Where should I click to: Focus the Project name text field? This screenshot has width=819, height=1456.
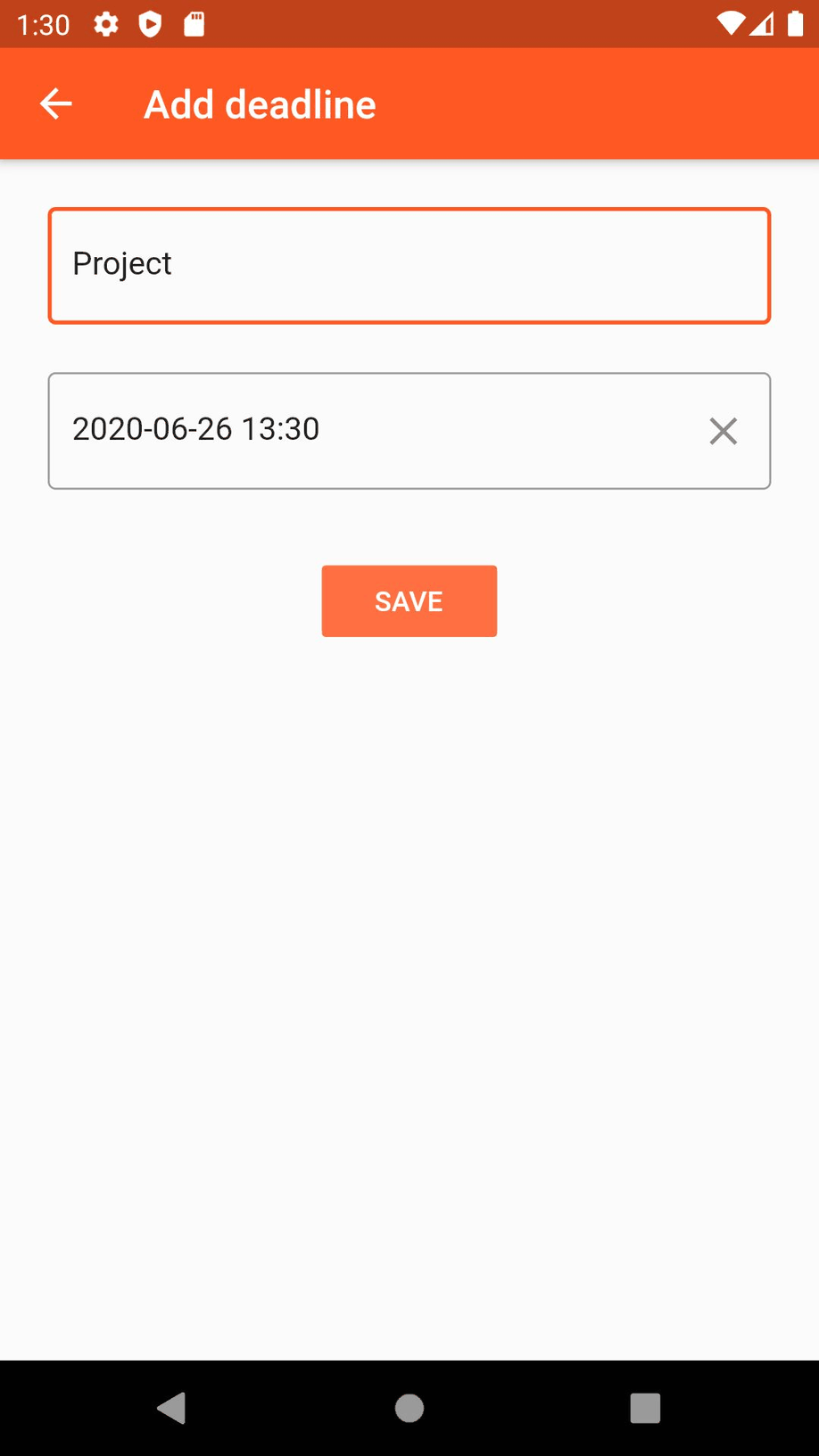point(409,266)
